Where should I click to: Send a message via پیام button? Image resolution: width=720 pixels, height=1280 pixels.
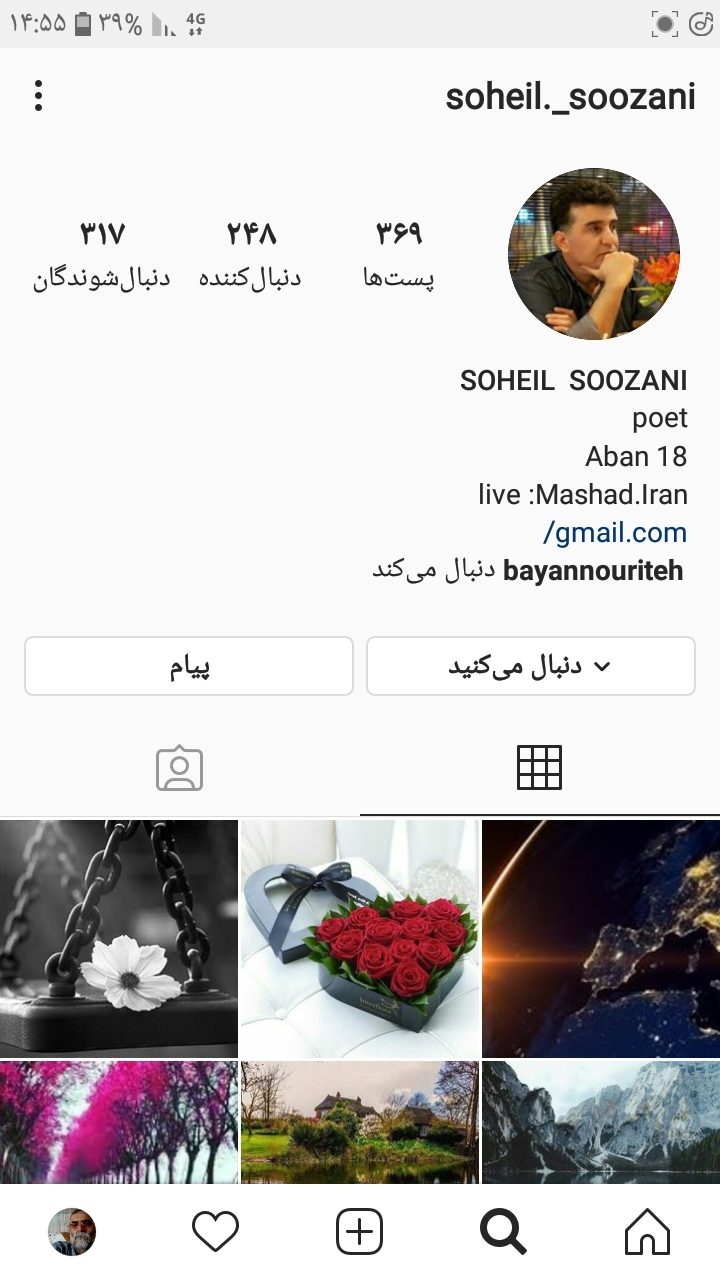pyautogui.click(x=189, y=666)
